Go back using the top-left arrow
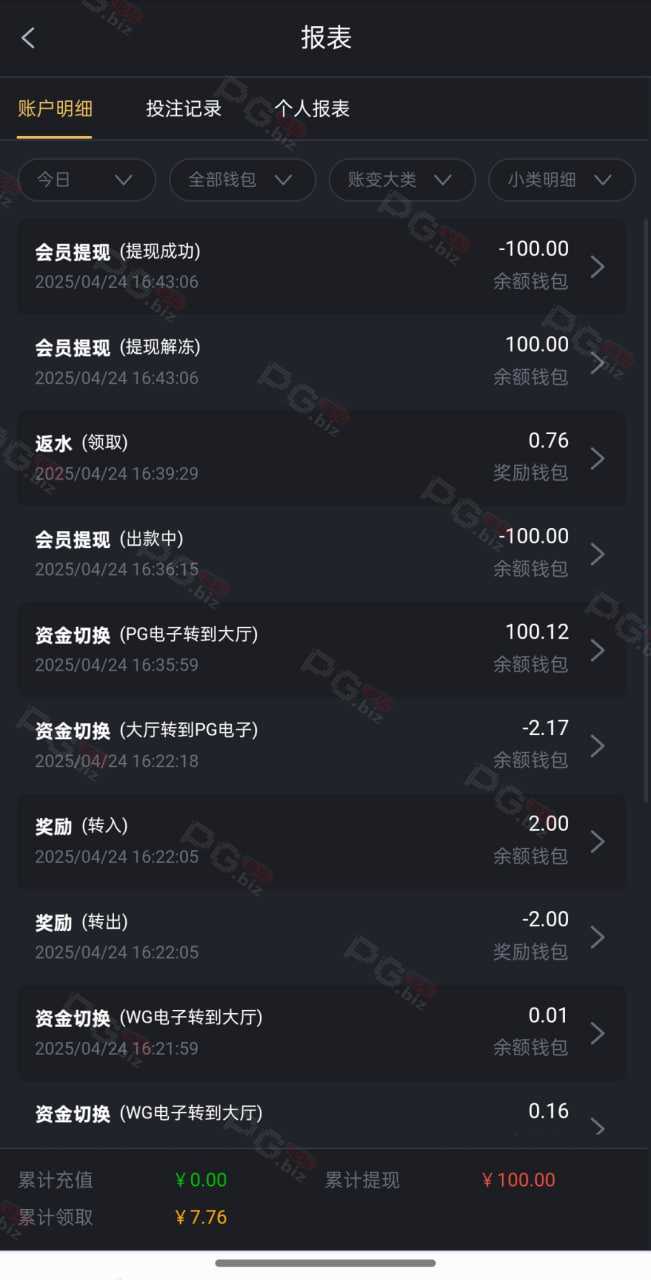The width and height of the screenshot is (651, 1280). 28,38
